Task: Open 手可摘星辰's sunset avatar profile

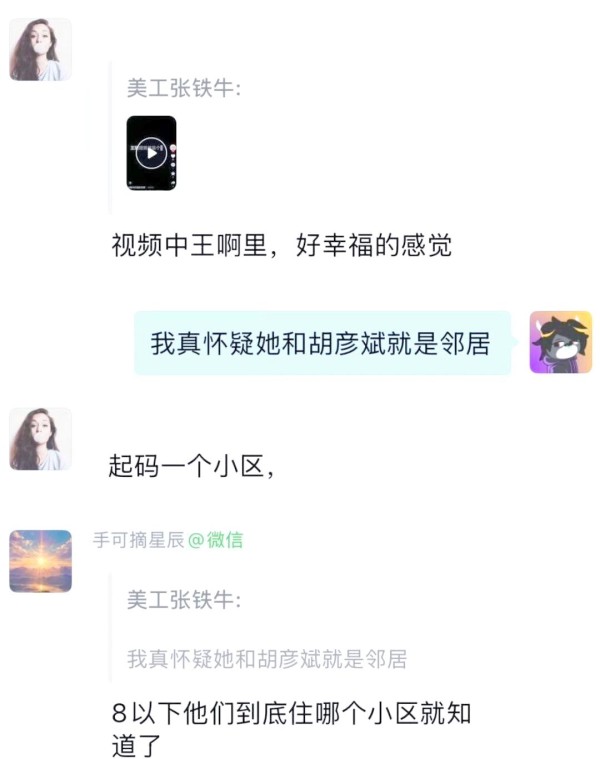Action: tap(41, 561)
